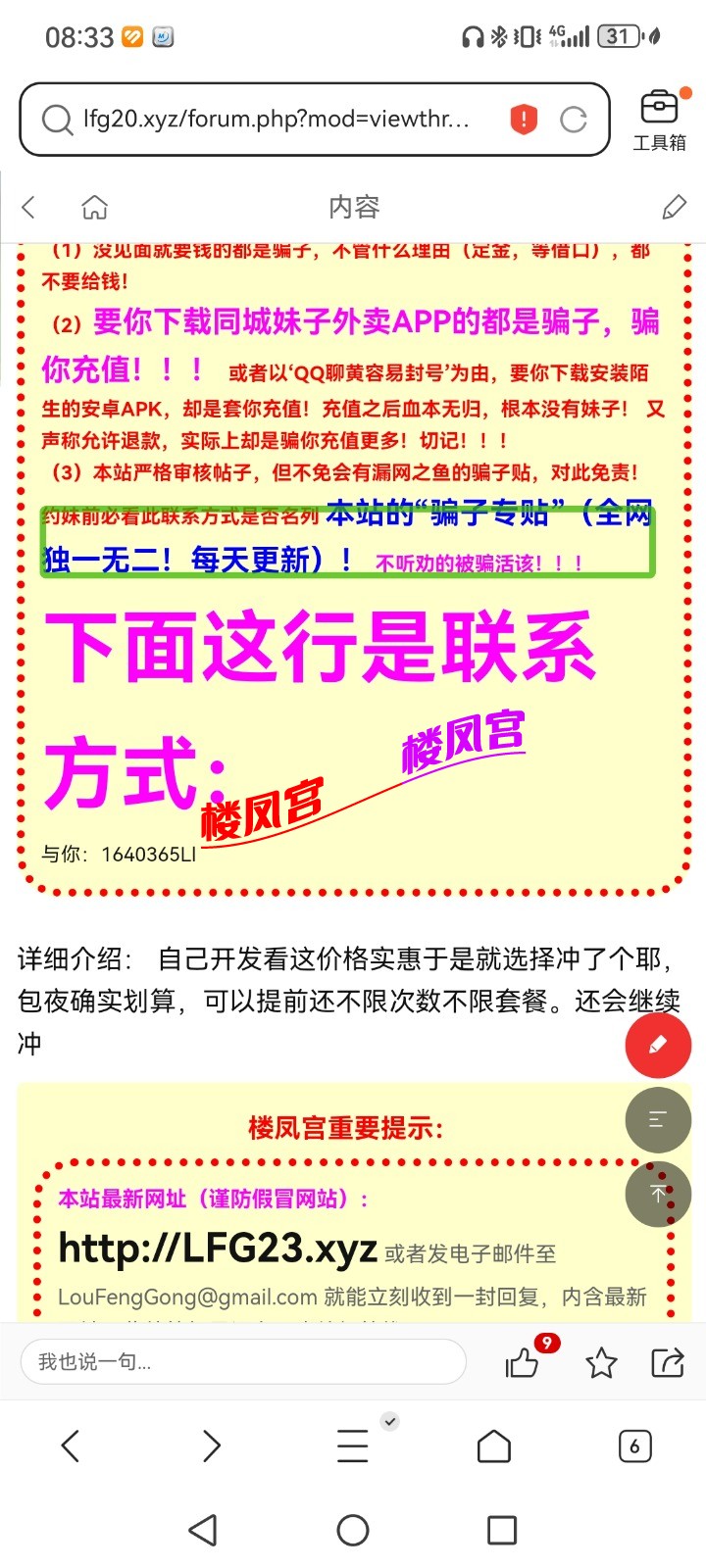This screenshot has width=706, height=1568.
Task: Go to the browser home page
Action: pos(493,1445)
